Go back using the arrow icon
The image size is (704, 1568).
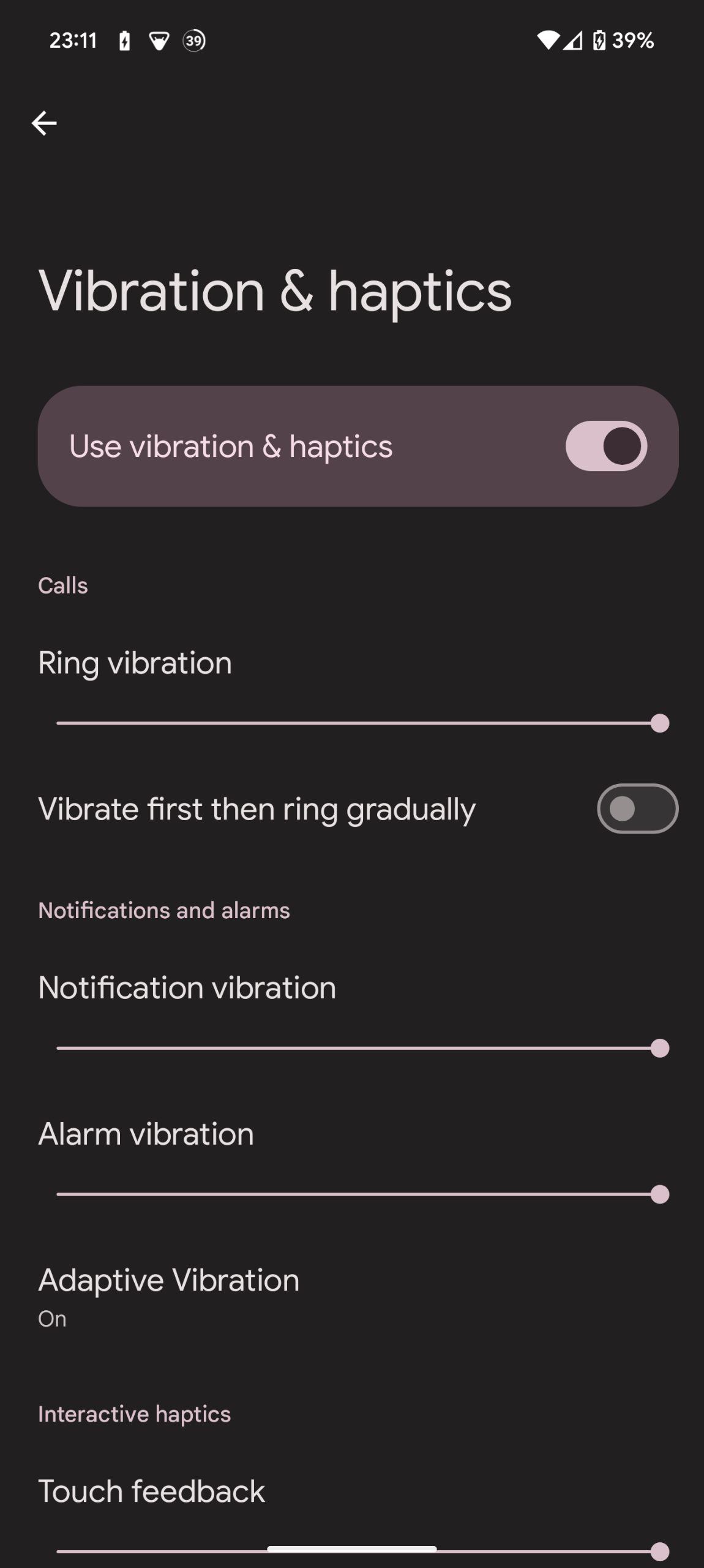44,124
